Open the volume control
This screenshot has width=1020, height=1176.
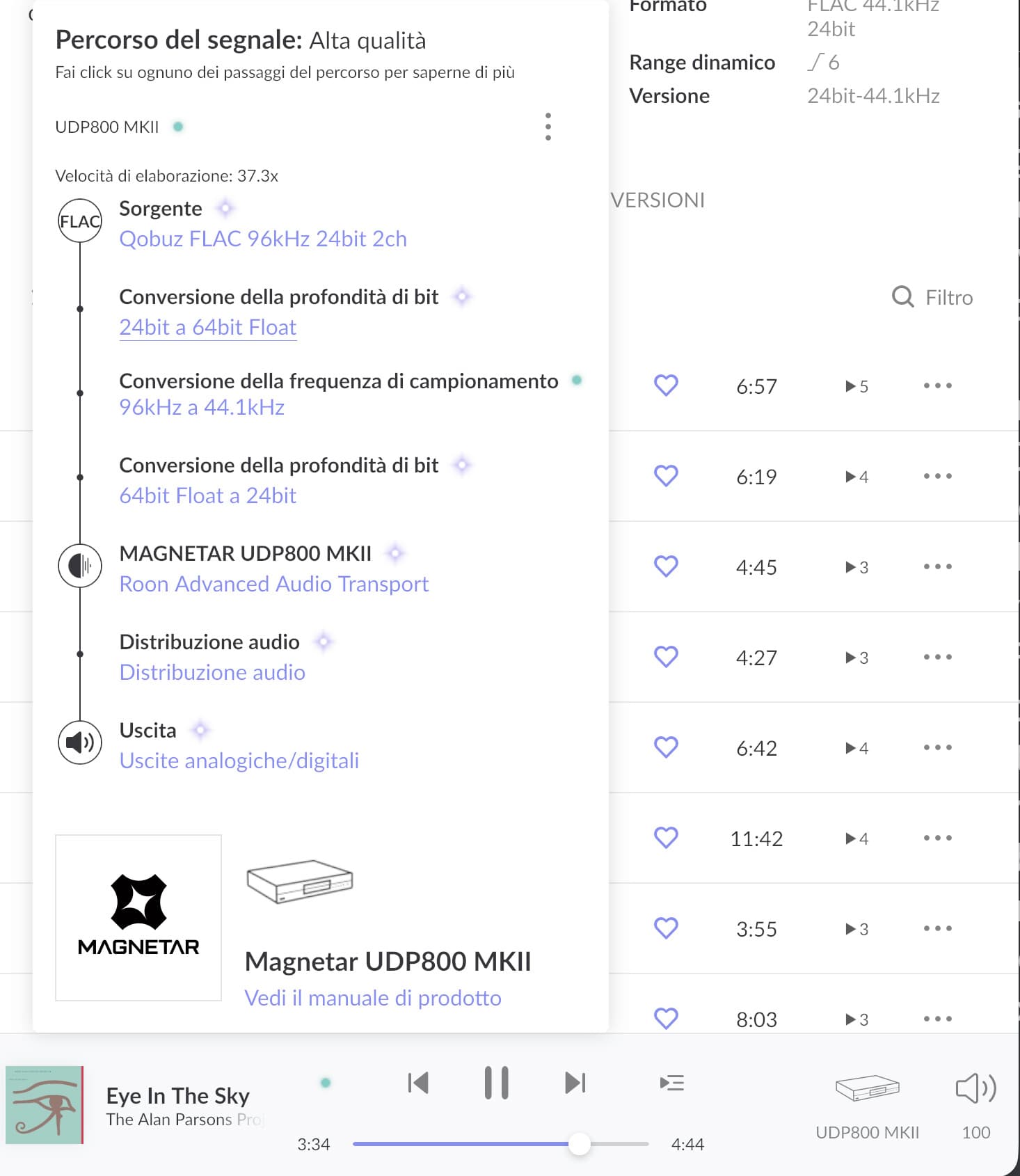coord(975,1089)
